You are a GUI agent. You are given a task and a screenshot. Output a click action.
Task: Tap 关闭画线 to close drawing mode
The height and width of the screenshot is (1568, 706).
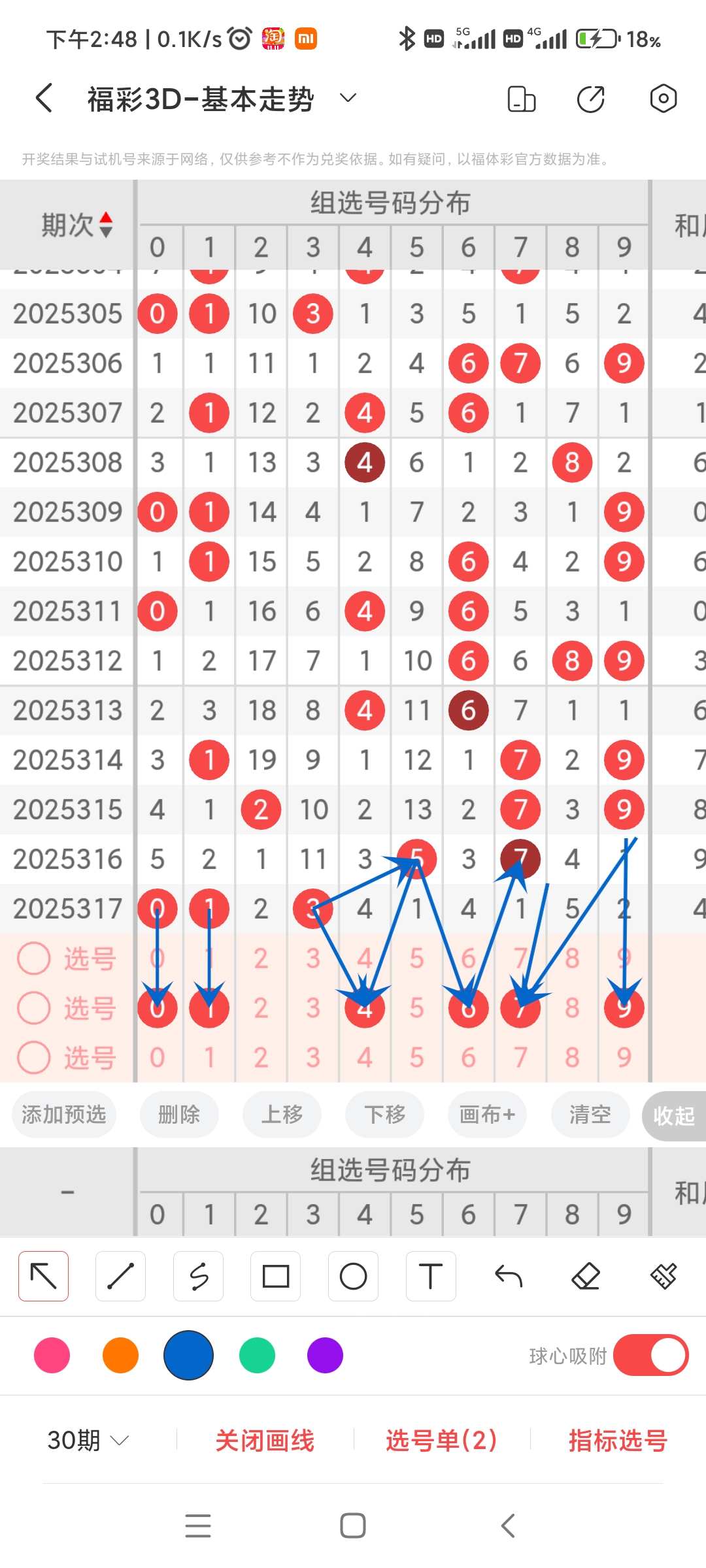pos(265,1441)
